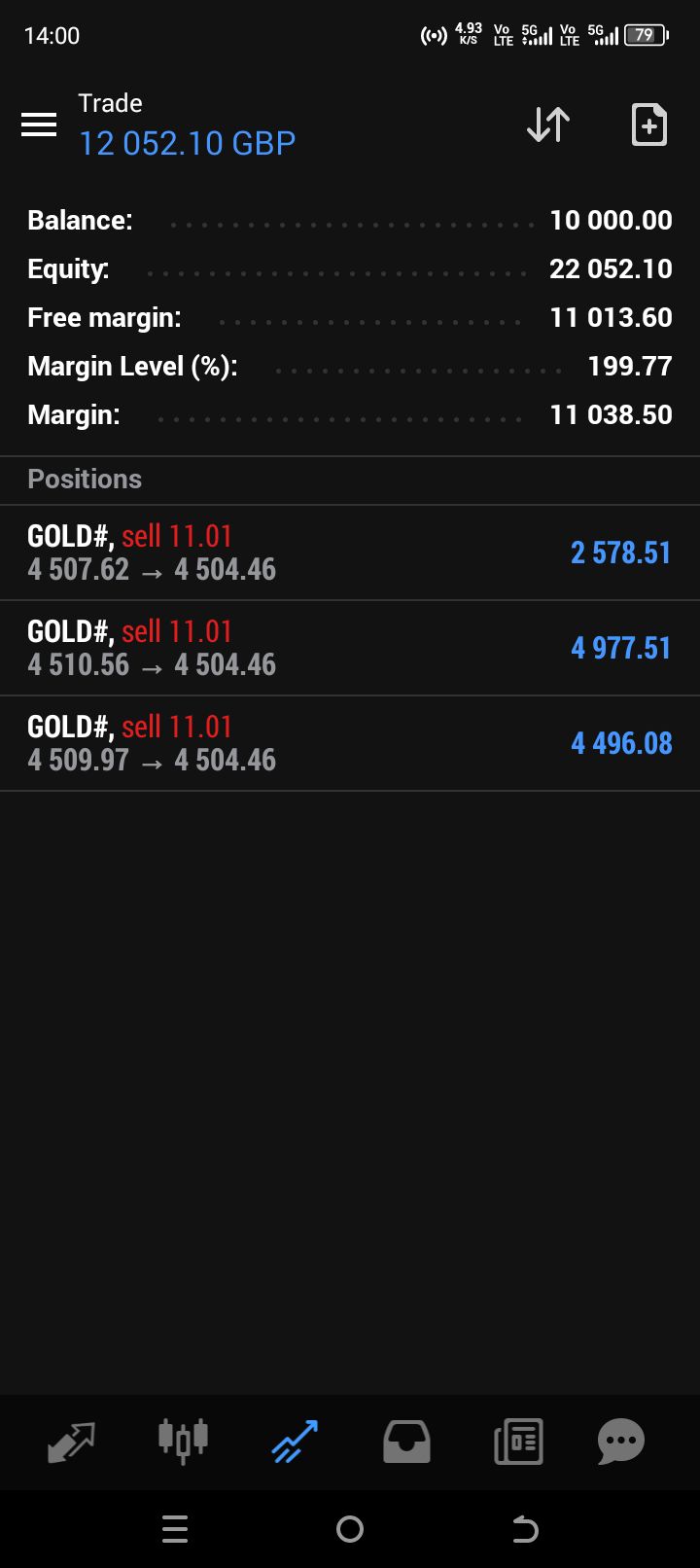Open GOLD# sell position with profit 4 977.51
Viewport: 700px width, 1568px height.
[x=350, y=648]
